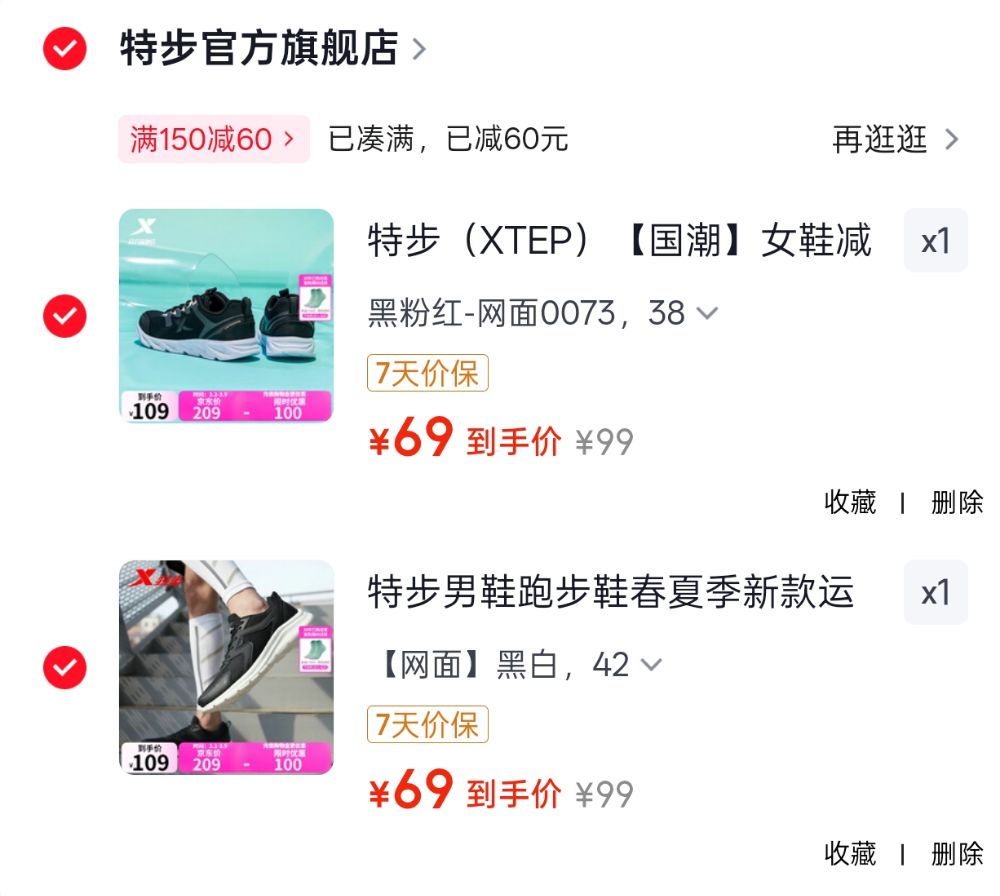The image size is (1000, 896).
Task: Tap 删除 to remove the 女鞋 item
Action: pyautogui.click(x=956, y=503)
